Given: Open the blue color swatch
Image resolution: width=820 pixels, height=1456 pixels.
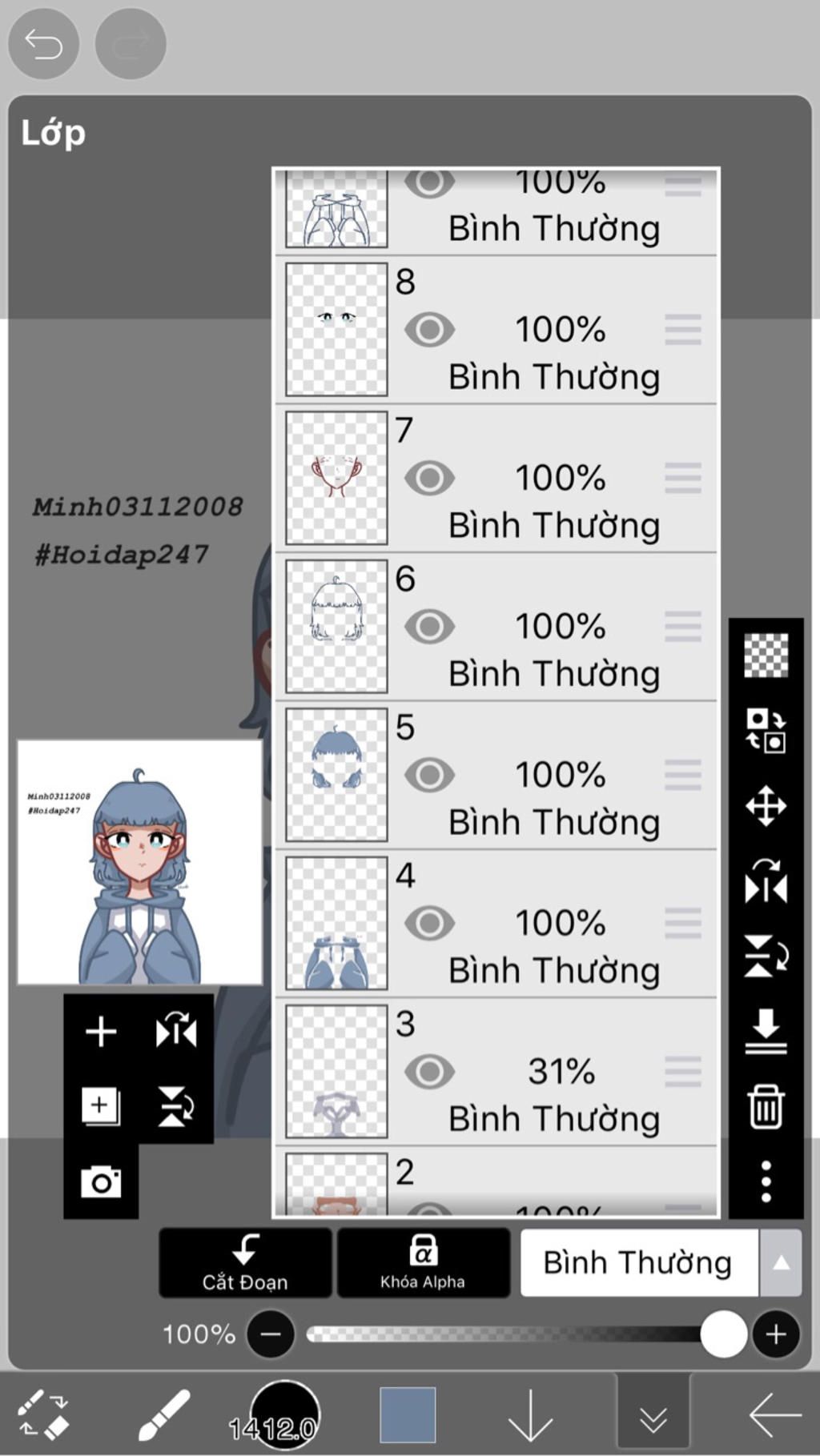Looking at the screenshot, I should click(408, 1414).
